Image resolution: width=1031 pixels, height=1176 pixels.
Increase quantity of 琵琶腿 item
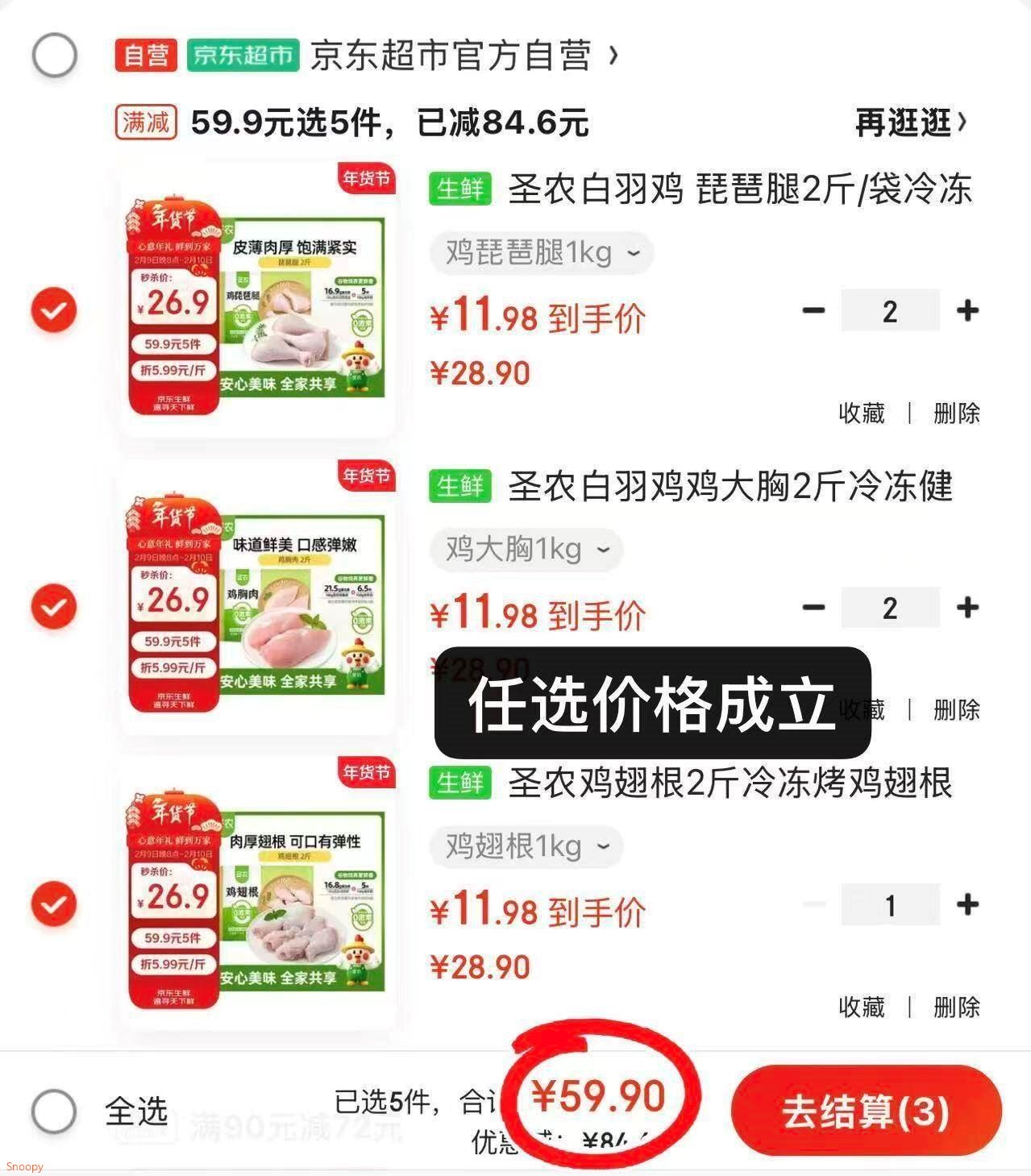click(967, 310)
